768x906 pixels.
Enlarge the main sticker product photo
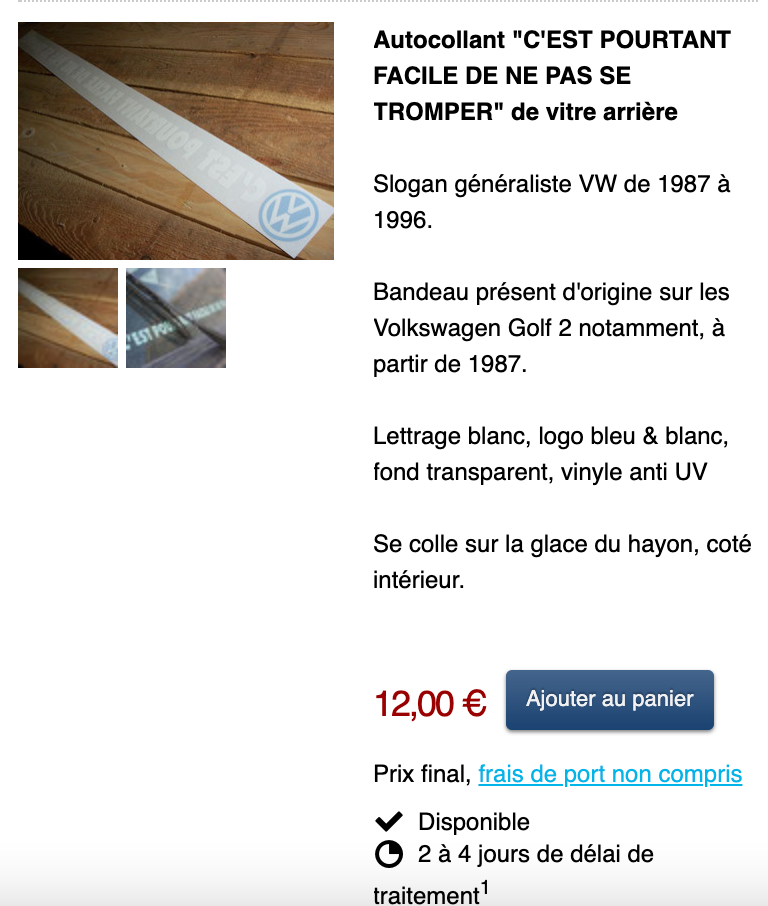pos(176,141)
